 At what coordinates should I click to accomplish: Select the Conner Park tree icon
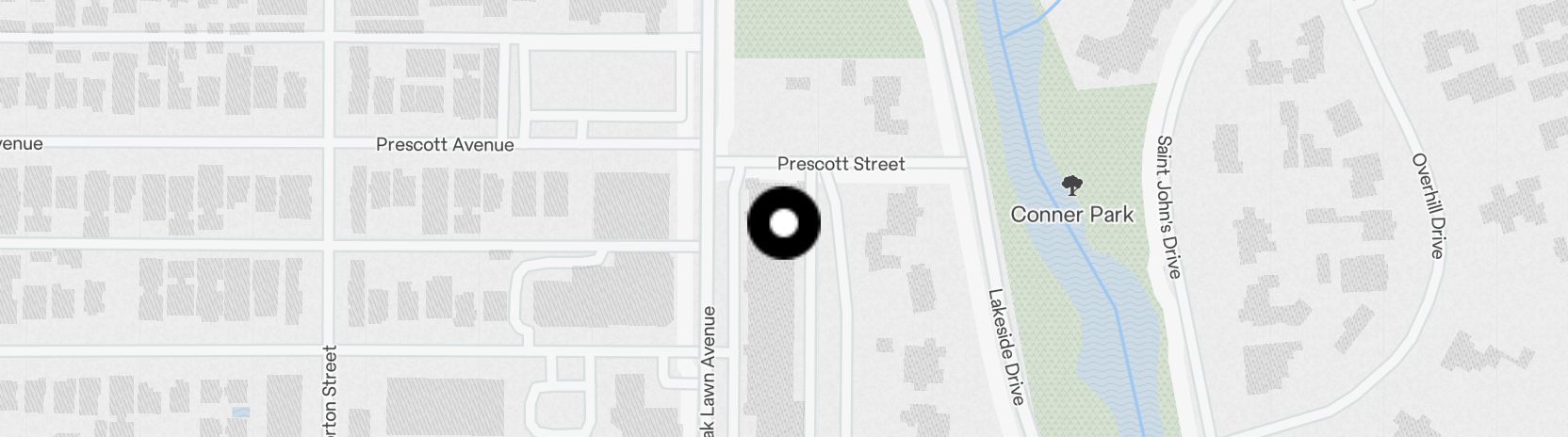click(1071, 186)
